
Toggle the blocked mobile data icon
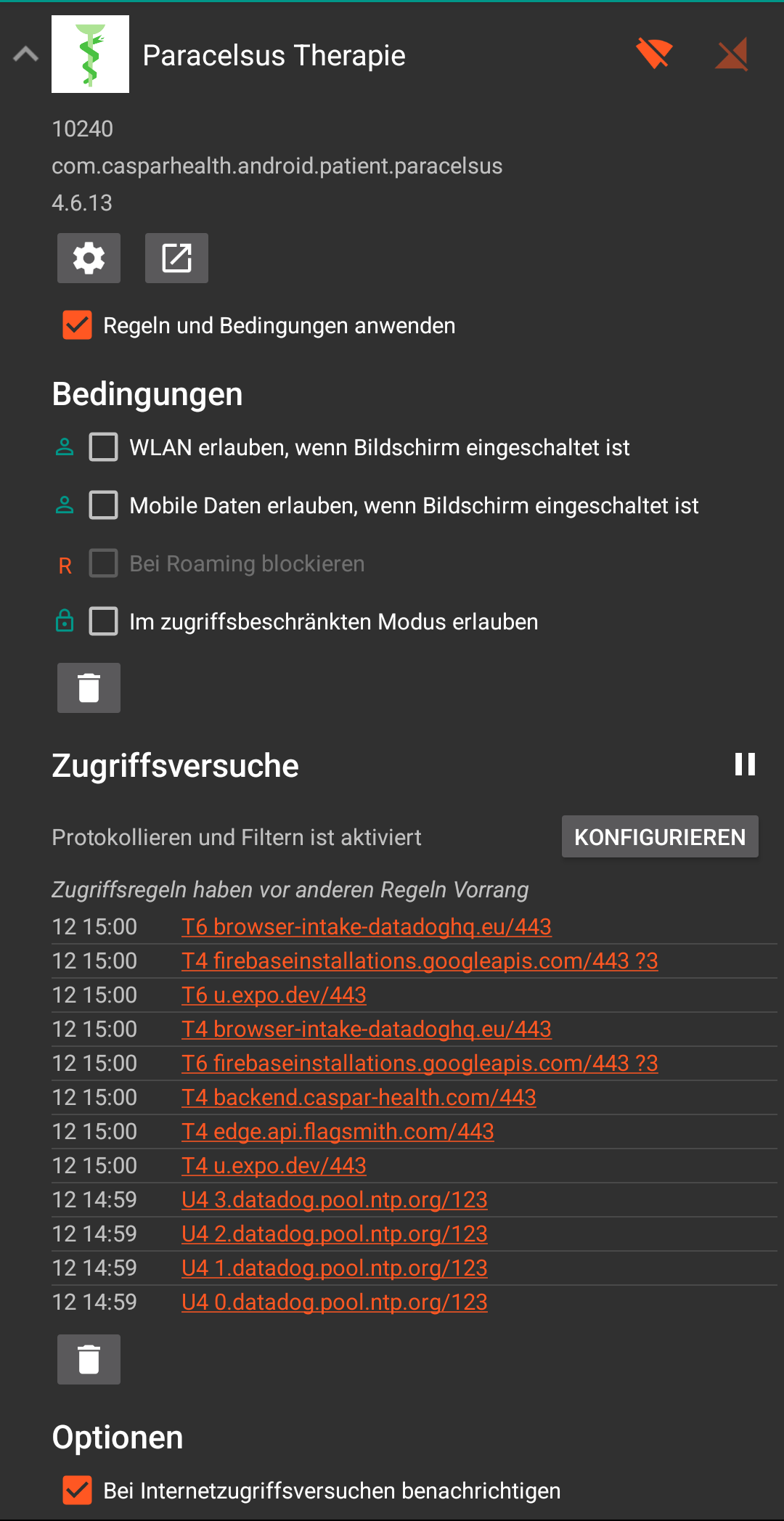click(x=732, y=54)
